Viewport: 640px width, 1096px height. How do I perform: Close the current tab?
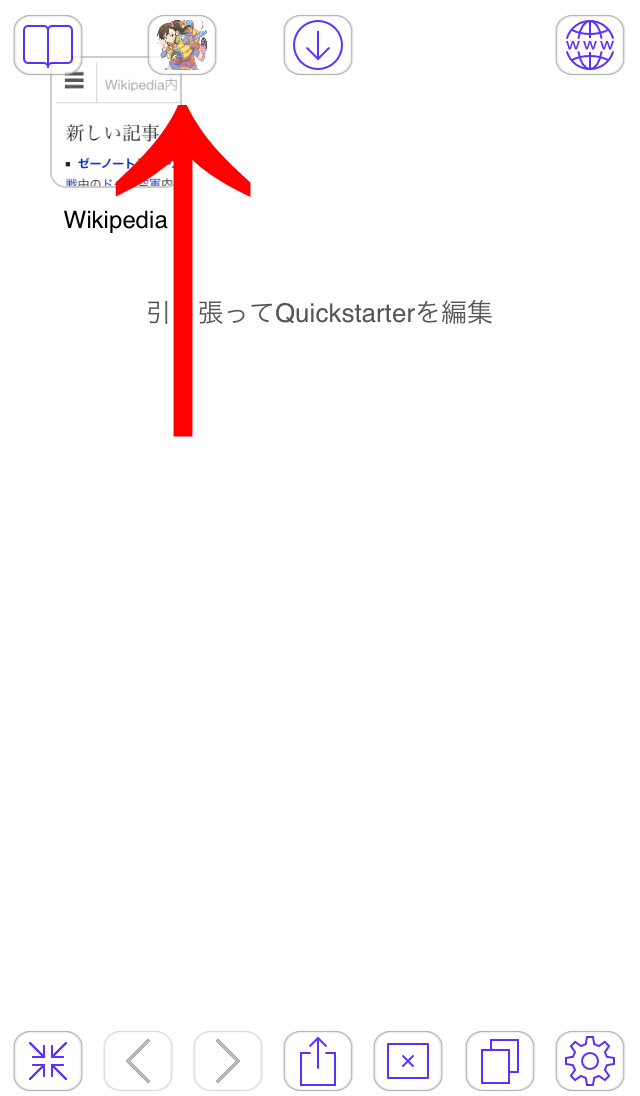408,1061
